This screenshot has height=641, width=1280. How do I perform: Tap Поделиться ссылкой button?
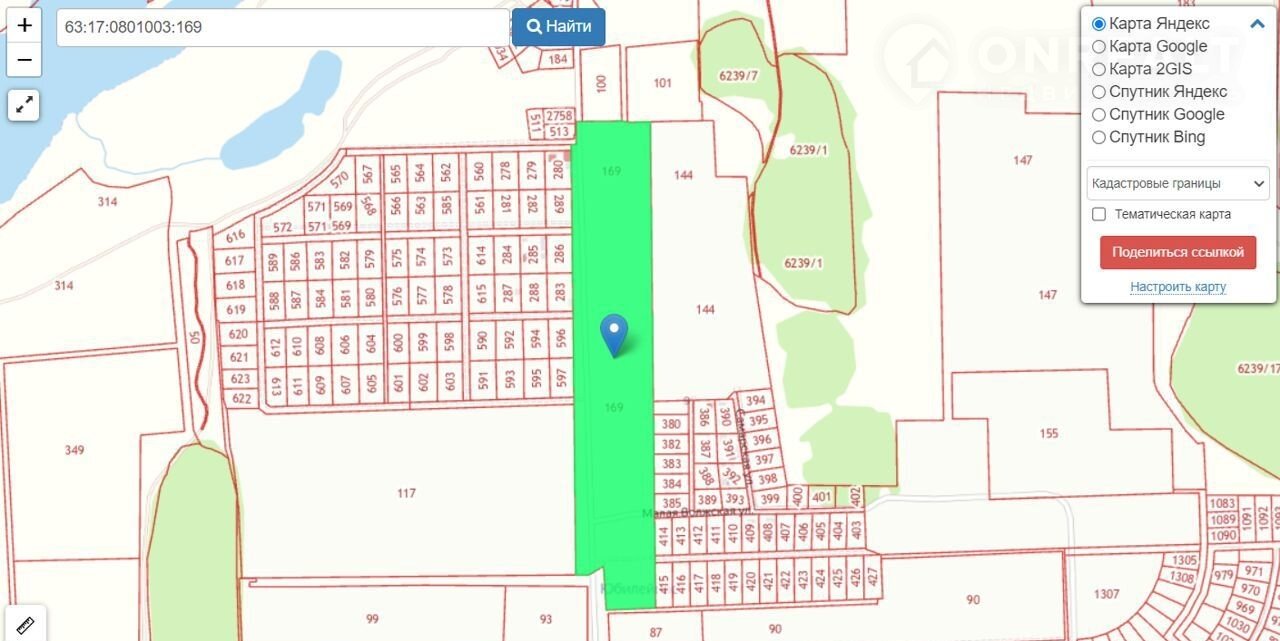(1177, 253)
